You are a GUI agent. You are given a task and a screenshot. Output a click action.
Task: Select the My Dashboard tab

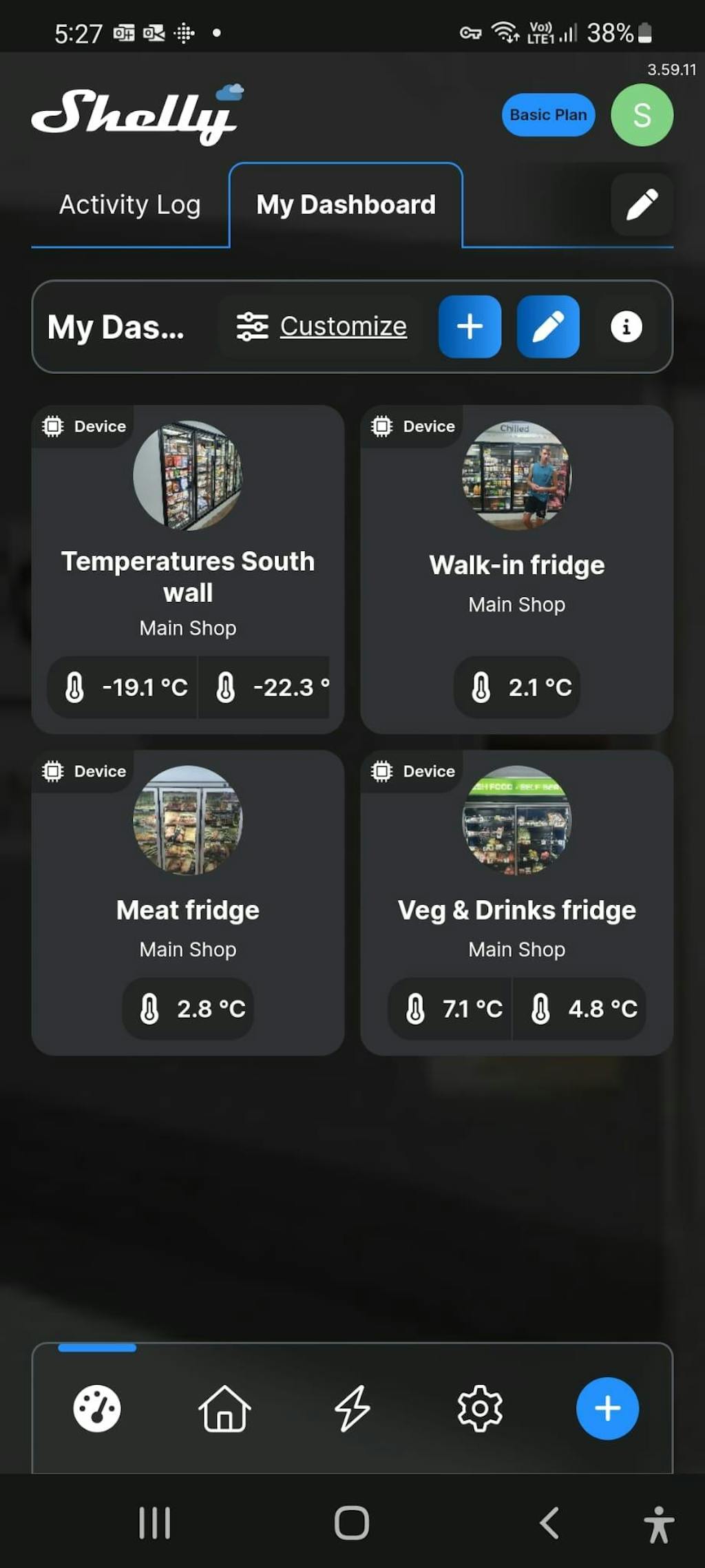pyautogui.click(x=346, y=204)
